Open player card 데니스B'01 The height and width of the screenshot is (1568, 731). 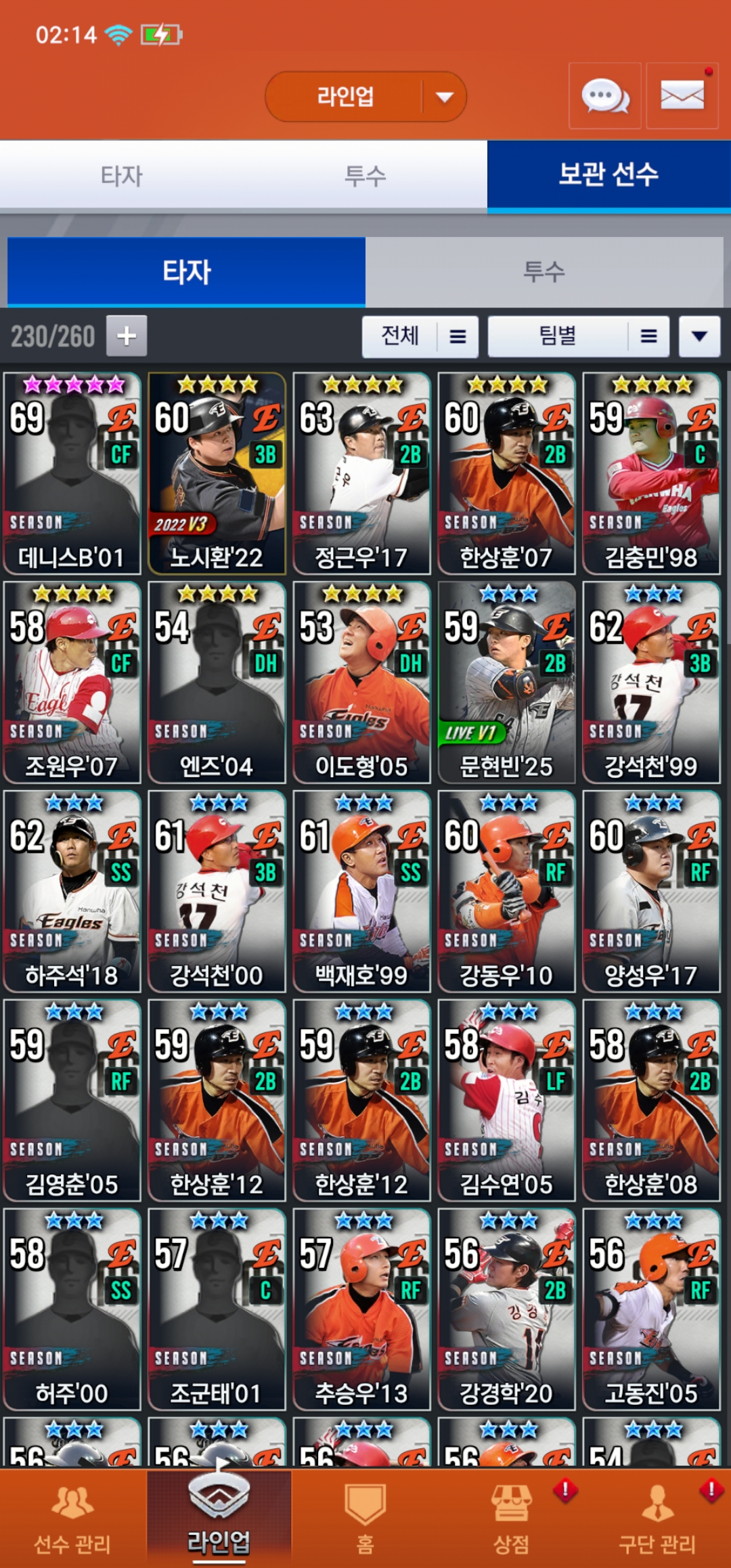pyautogui.click(x=72, y=473)
